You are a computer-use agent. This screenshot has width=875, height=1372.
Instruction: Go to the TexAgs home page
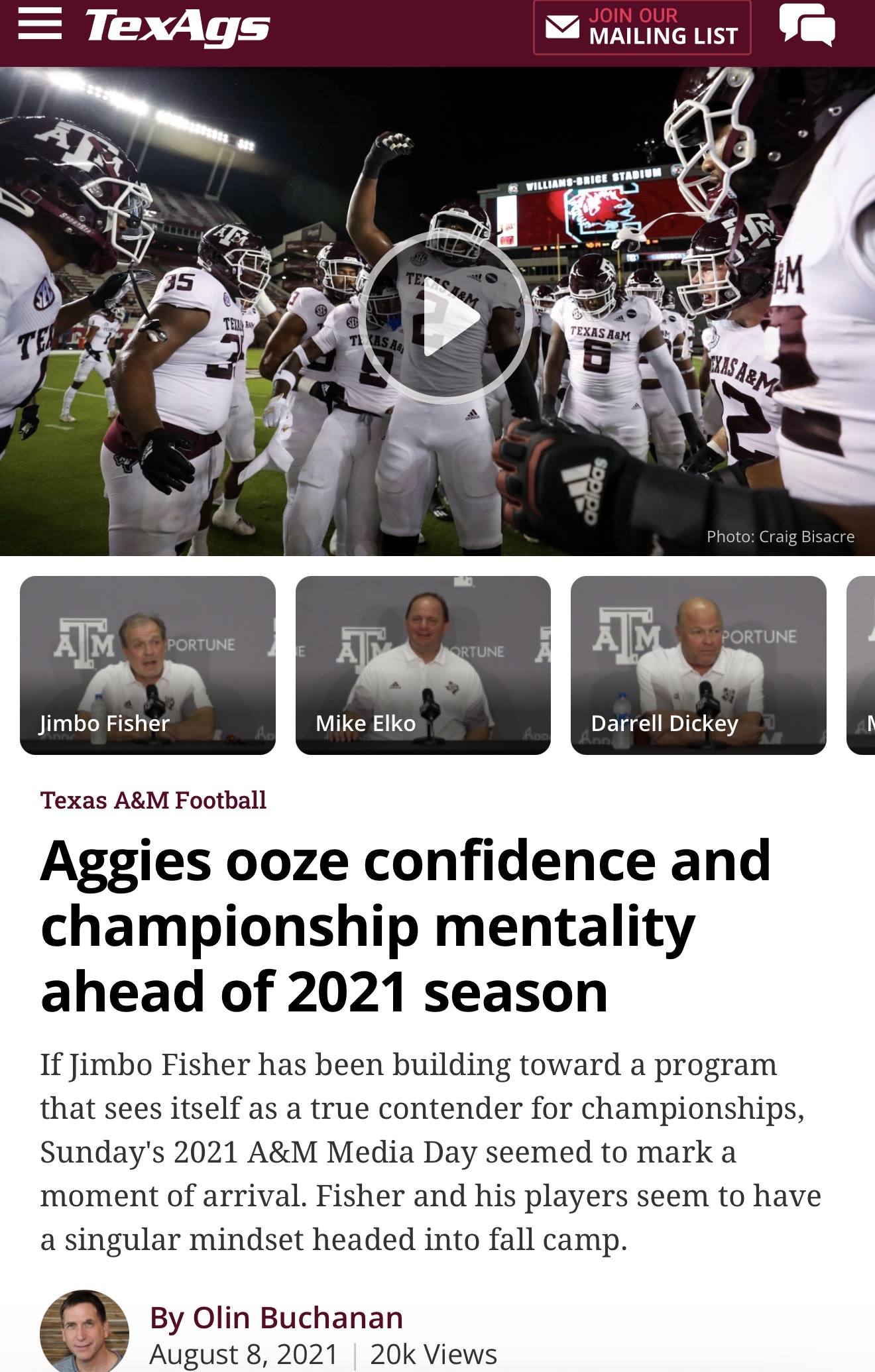click(x=177, y=28)
